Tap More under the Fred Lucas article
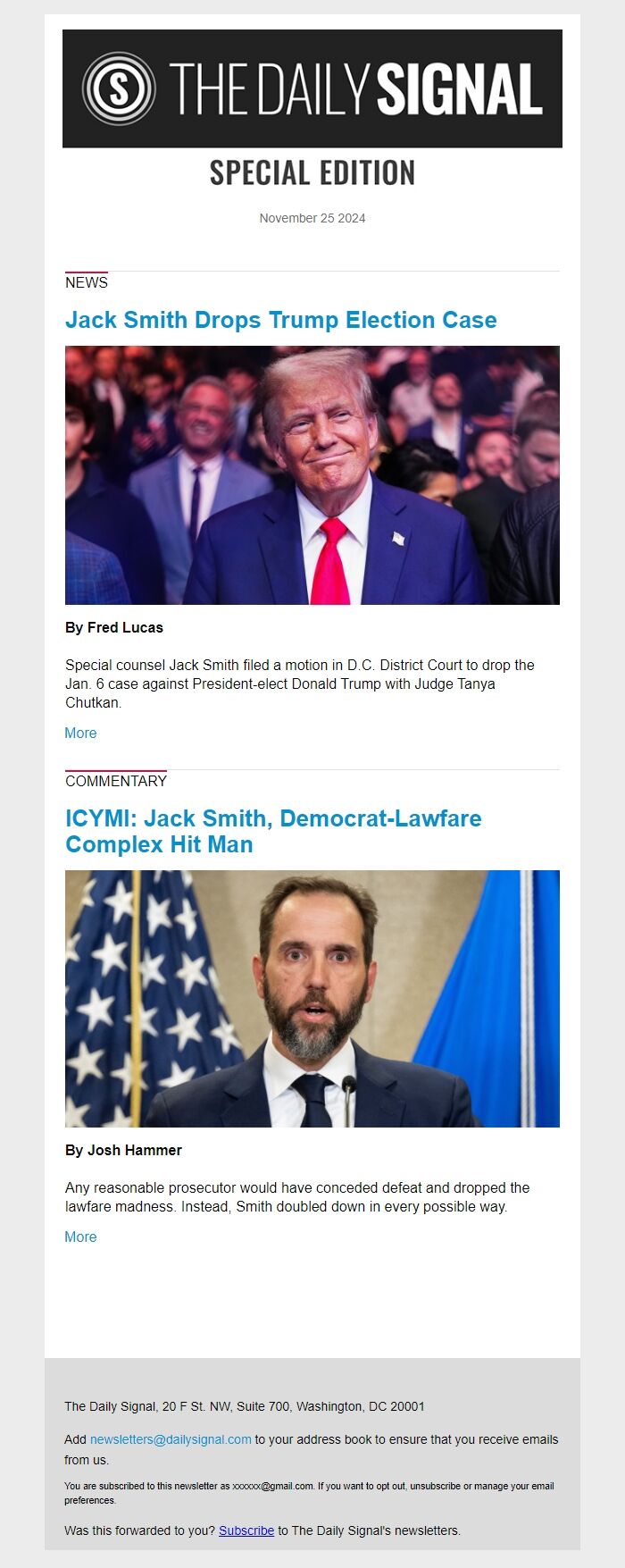The image size is (625, 1568). 80,733
